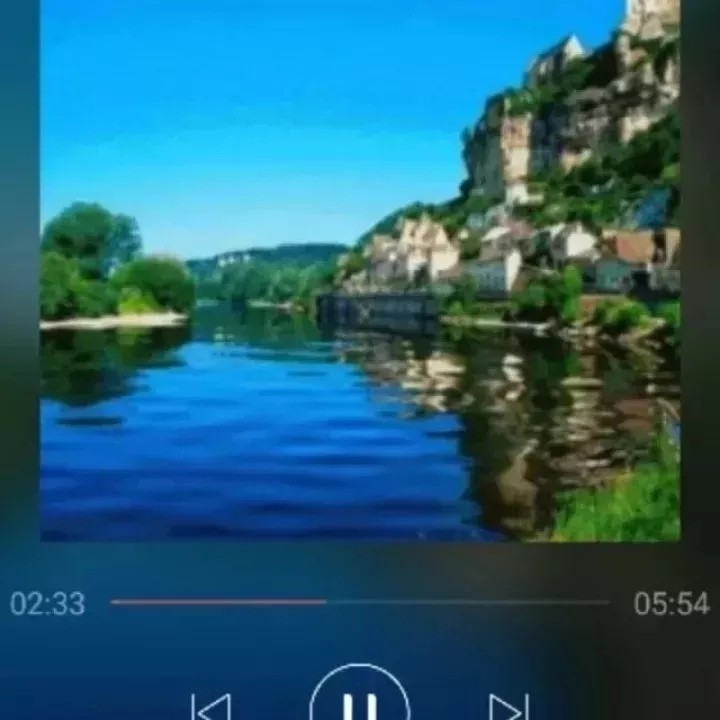Skip to the next track
This screenshot has height=720, width=720.
pos(509,708)
